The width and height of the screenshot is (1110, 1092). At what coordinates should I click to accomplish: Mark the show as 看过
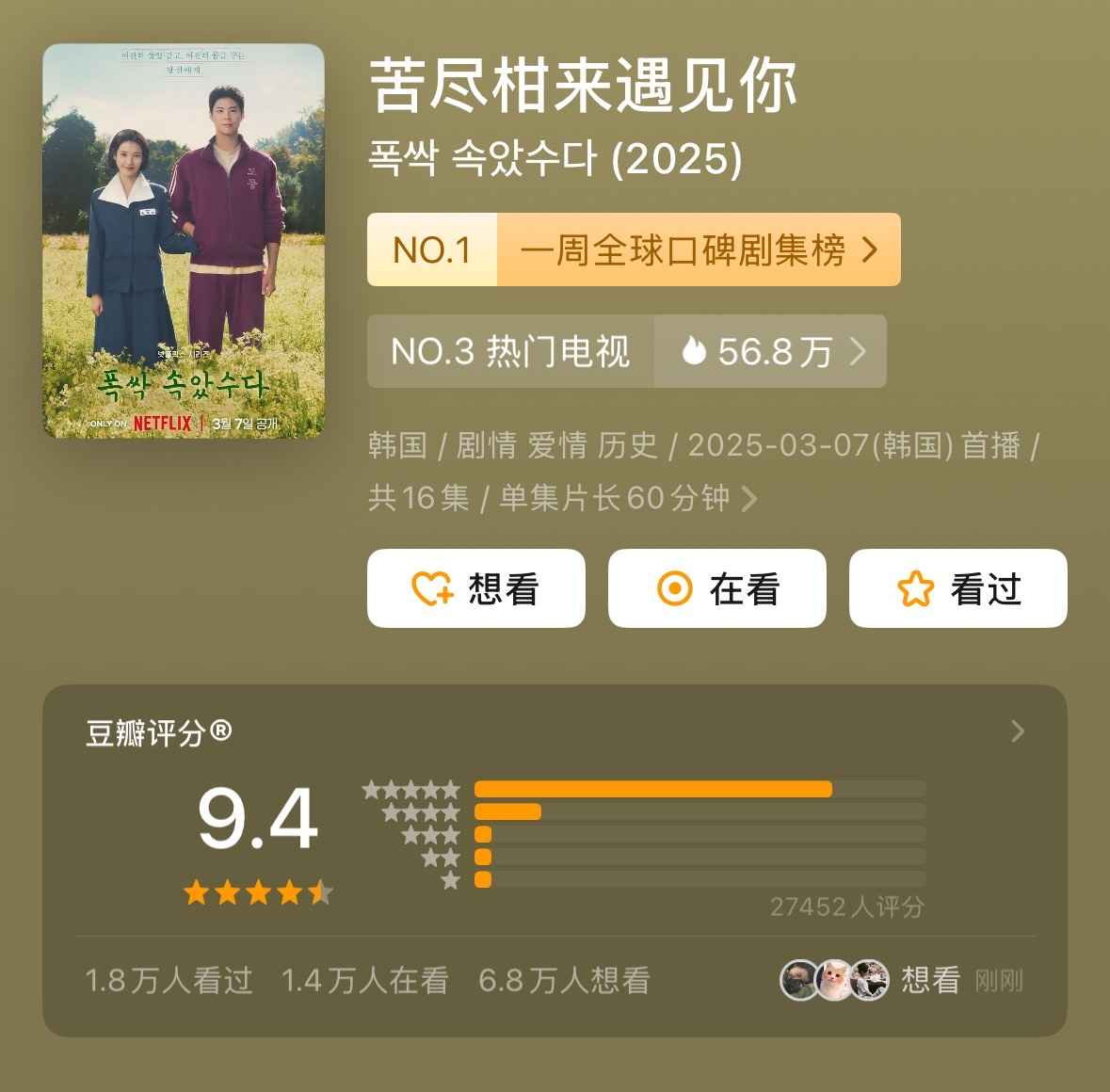[x=957, y=589]
